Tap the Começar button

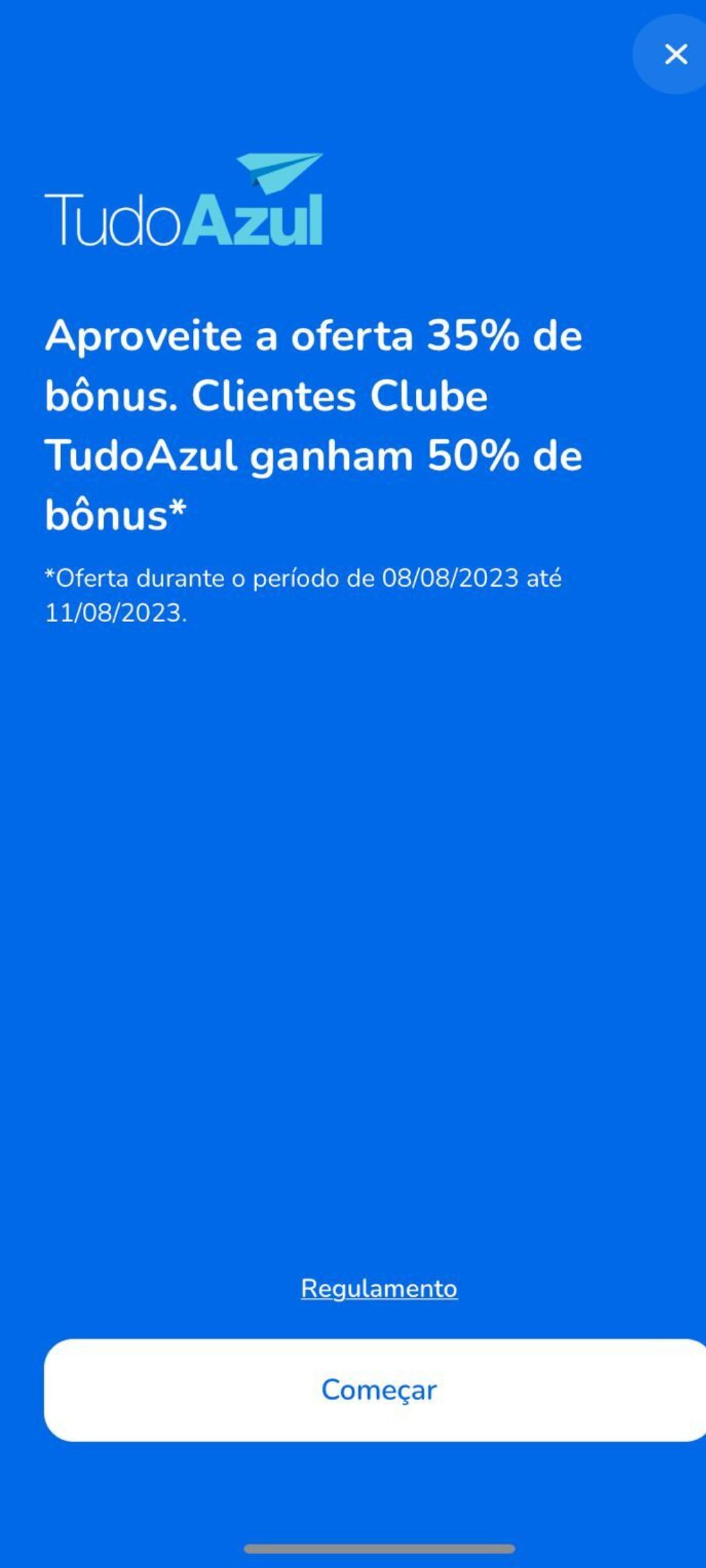click(378, 1390)
